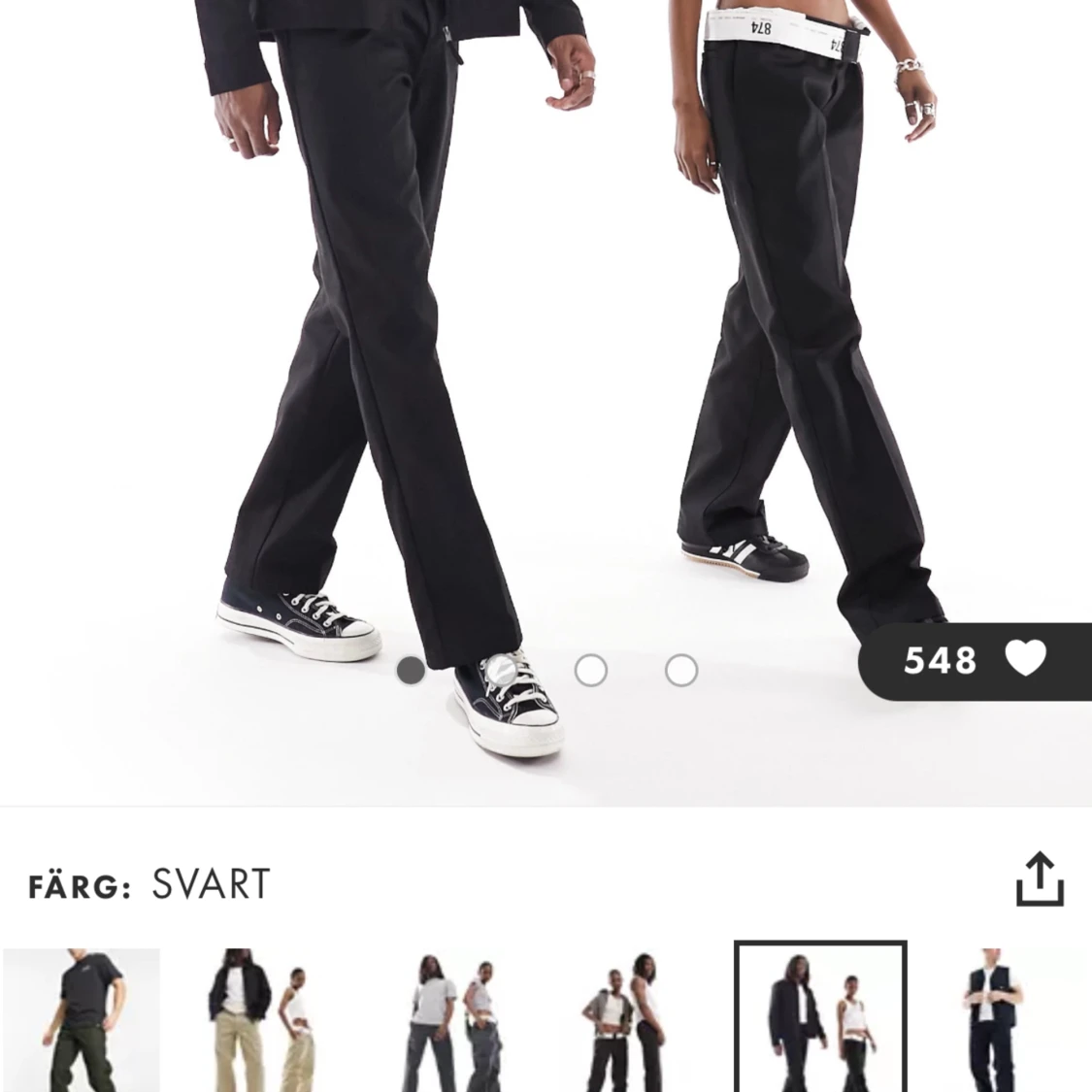Jump to the last image dot
This screenshot has width=1092, height=1092.
(681, 671)
